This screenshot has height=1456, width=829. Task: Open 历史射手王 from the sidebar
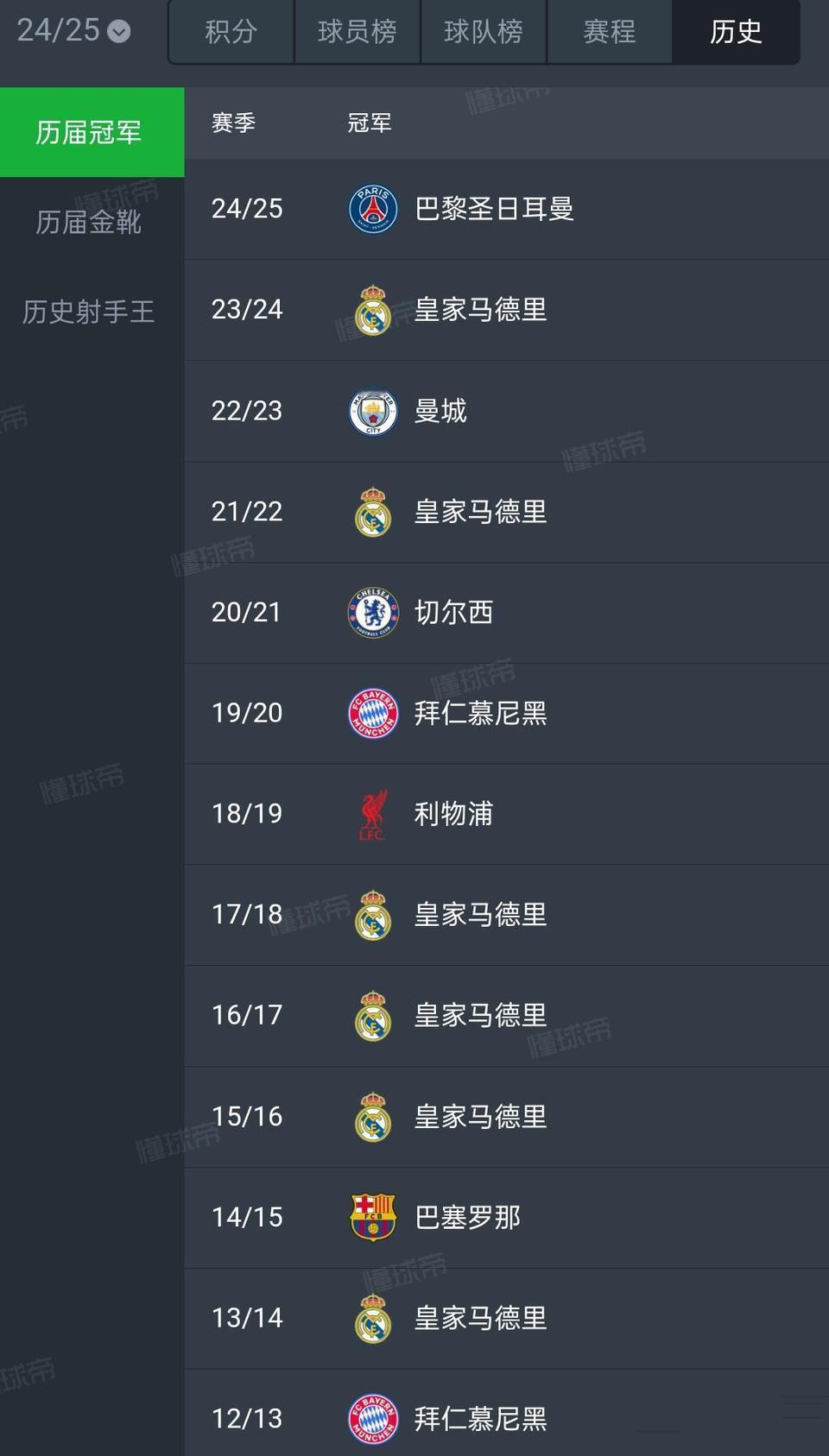89,312
